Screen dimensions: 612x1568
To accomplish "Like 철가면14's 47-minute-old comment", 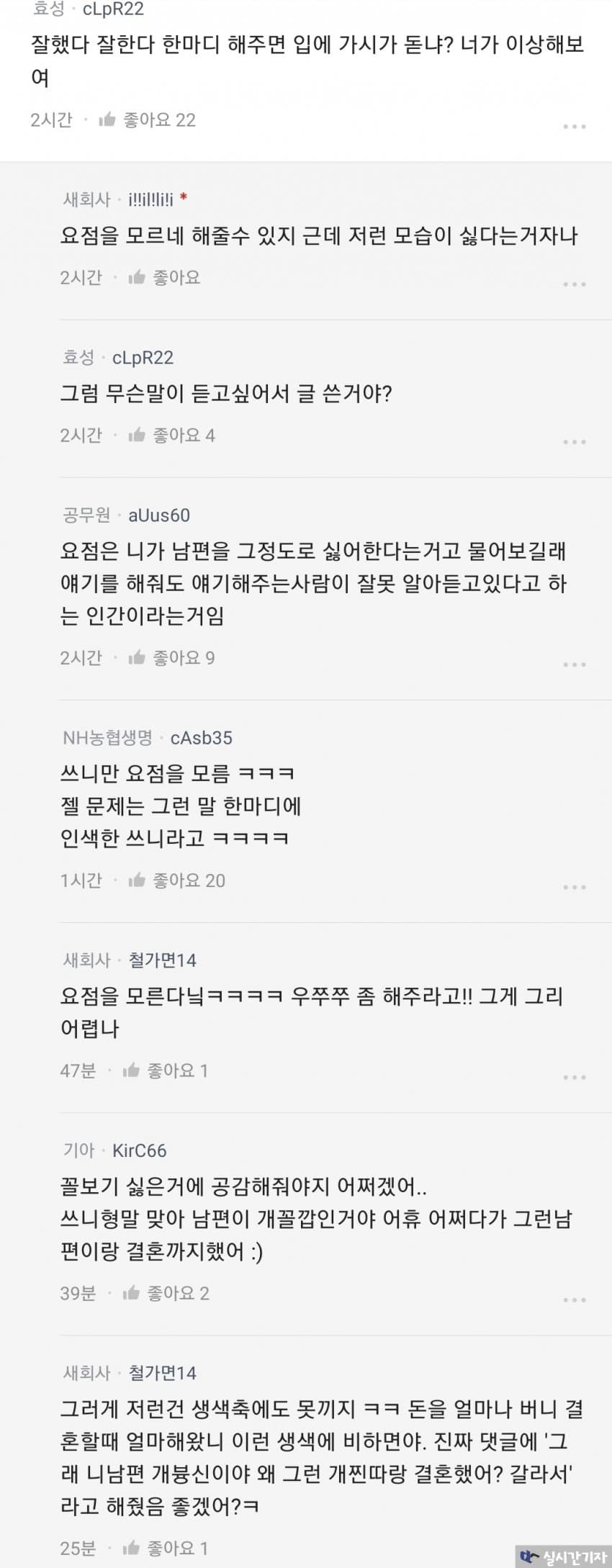I will [132, 1071].
